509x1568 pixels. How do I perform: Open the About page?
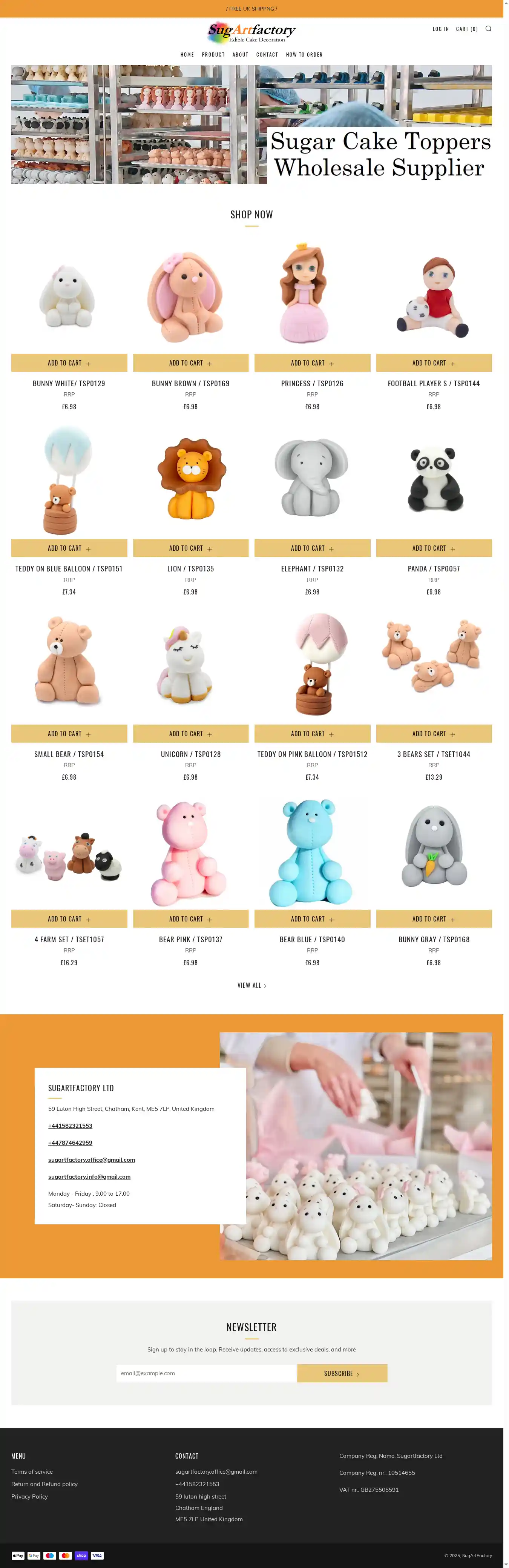(x=240, y=55)
